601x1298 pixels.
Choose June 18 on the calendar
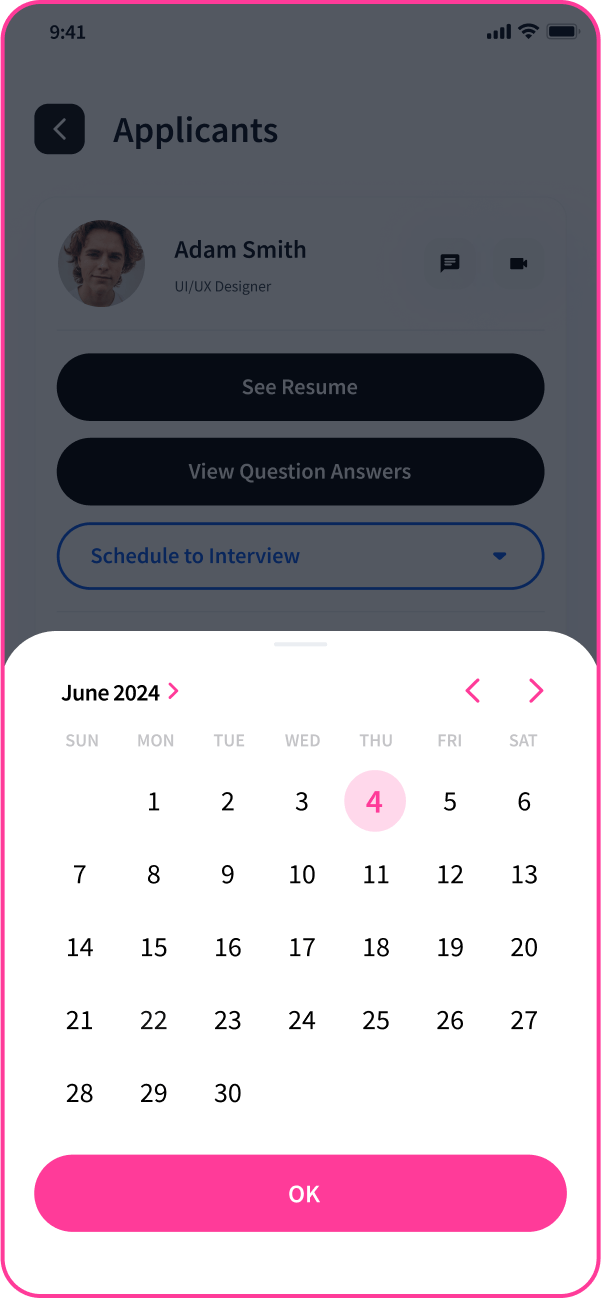pos(376,948)
